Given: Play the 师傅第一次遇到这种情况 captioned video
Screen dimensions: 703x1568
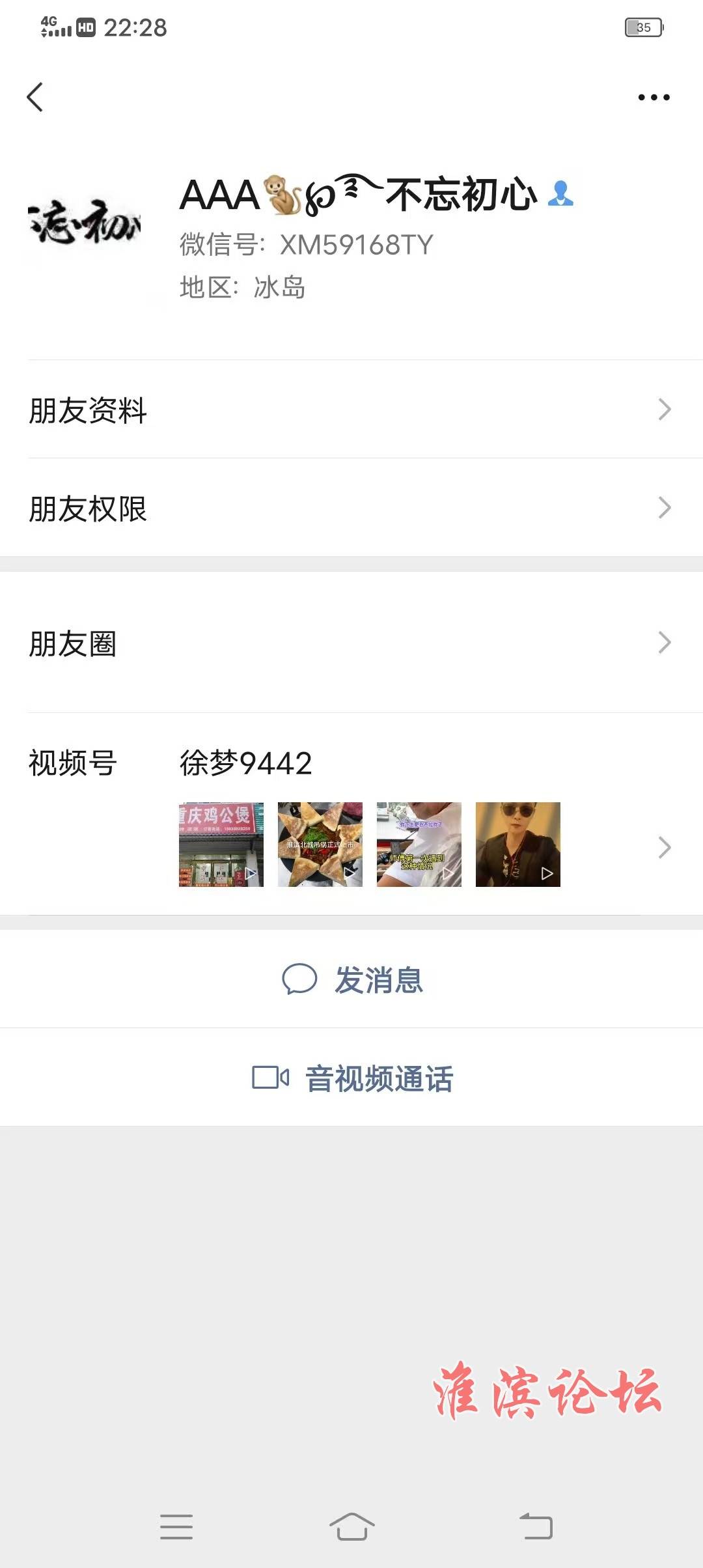Looking at the screenshot, I should tap(419, 845).
